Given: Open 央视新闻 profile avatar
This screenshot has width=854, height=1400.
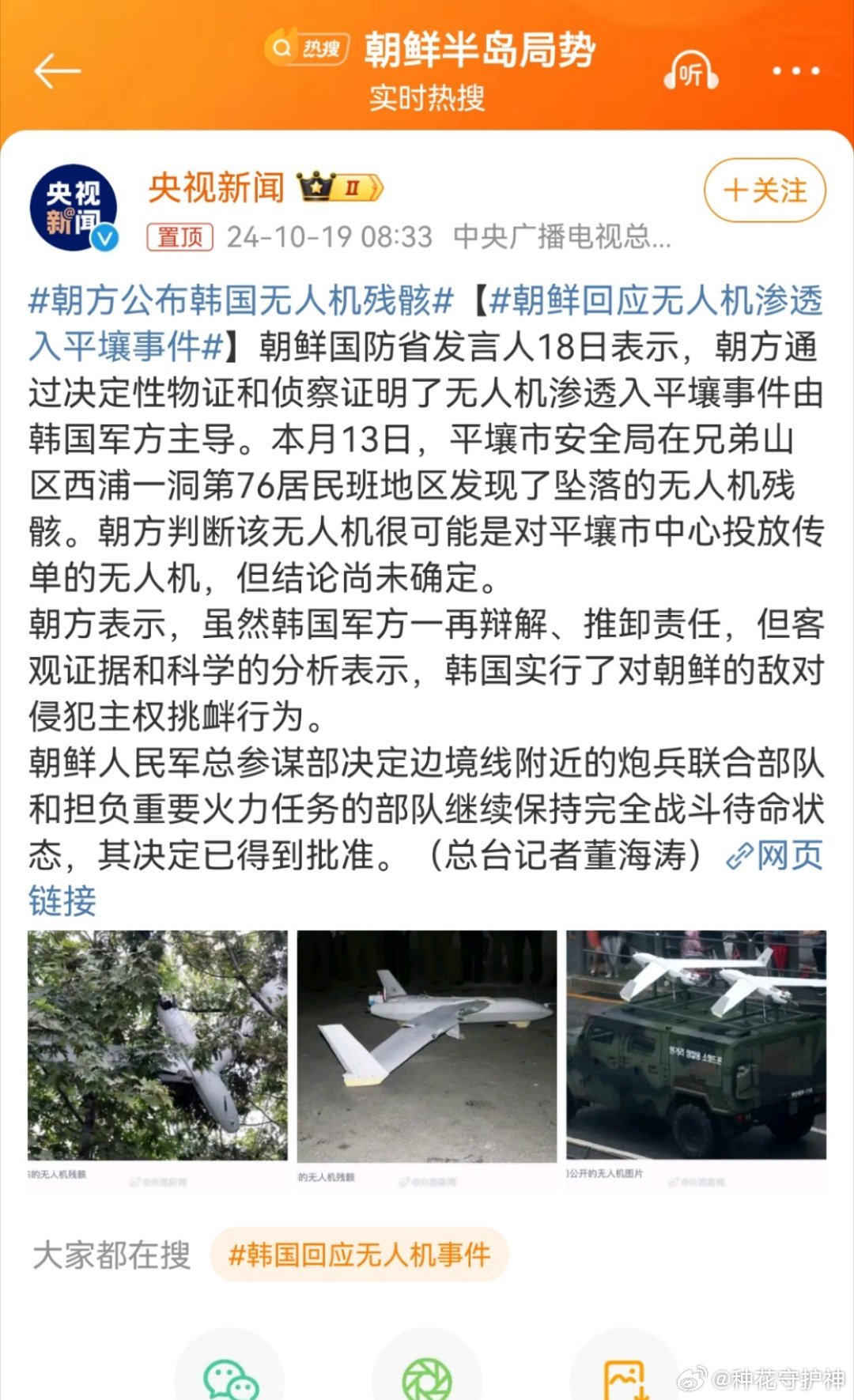Looking at the screenshot, I should pos(74,208).
